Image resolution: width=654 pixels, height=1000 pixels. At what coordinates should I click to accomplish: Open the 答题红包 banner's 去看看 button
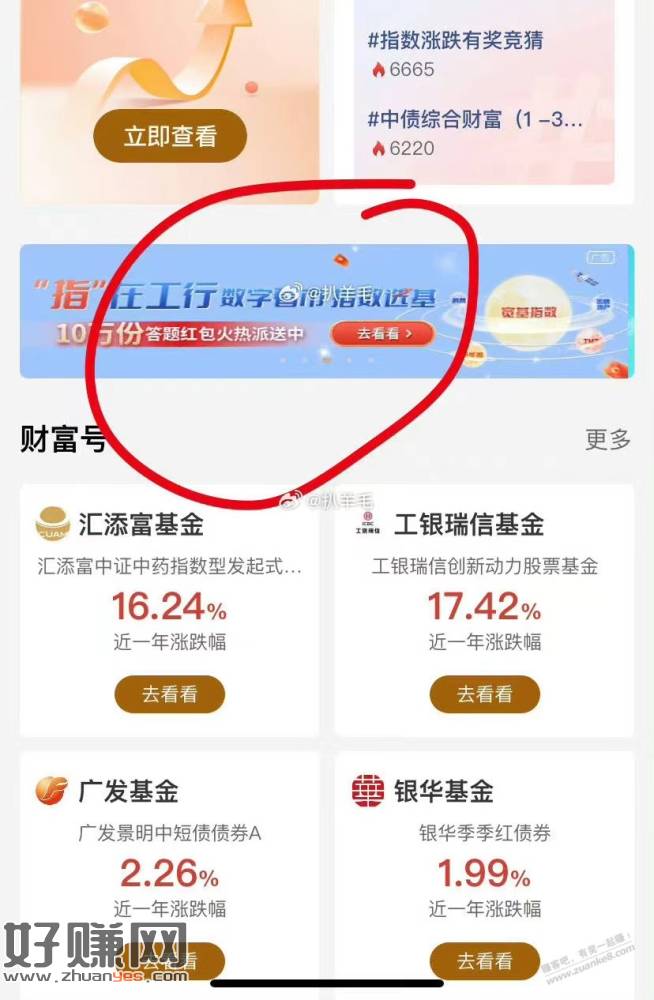click(383, 333)
